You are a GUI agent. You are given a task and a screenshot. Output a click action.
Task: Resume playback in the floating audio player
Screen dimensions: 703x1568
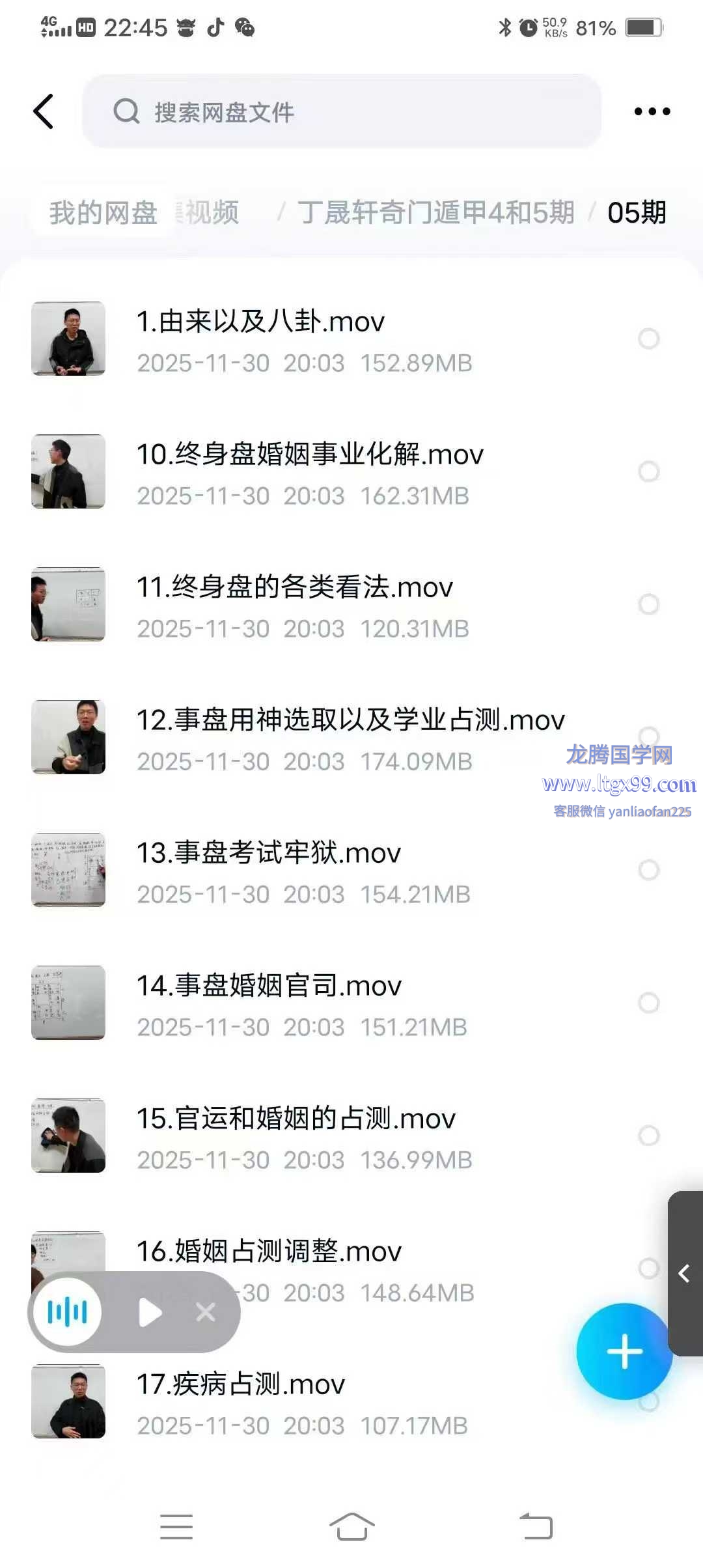click(x=150, y=1312)
